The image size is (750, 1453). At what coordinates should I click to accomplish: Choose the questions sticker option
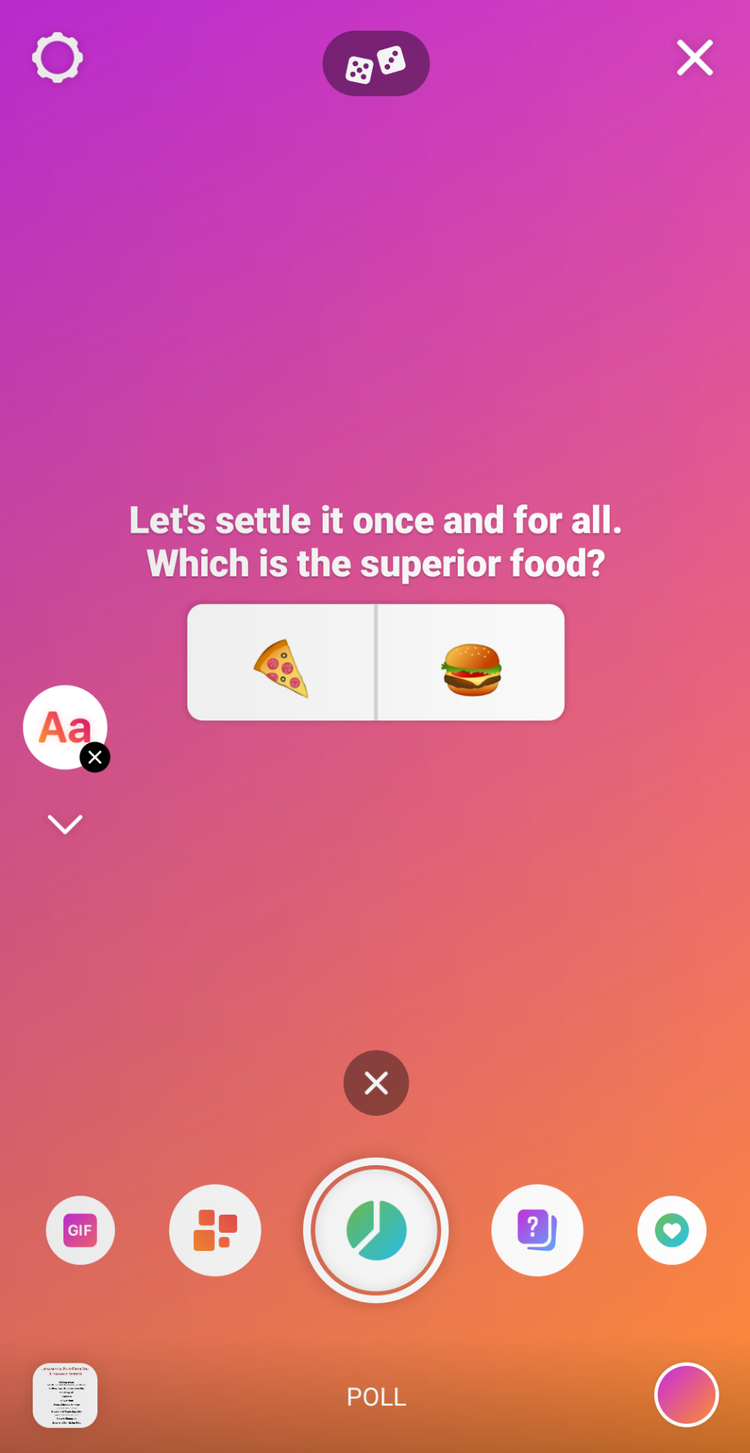click(537, 1230)
